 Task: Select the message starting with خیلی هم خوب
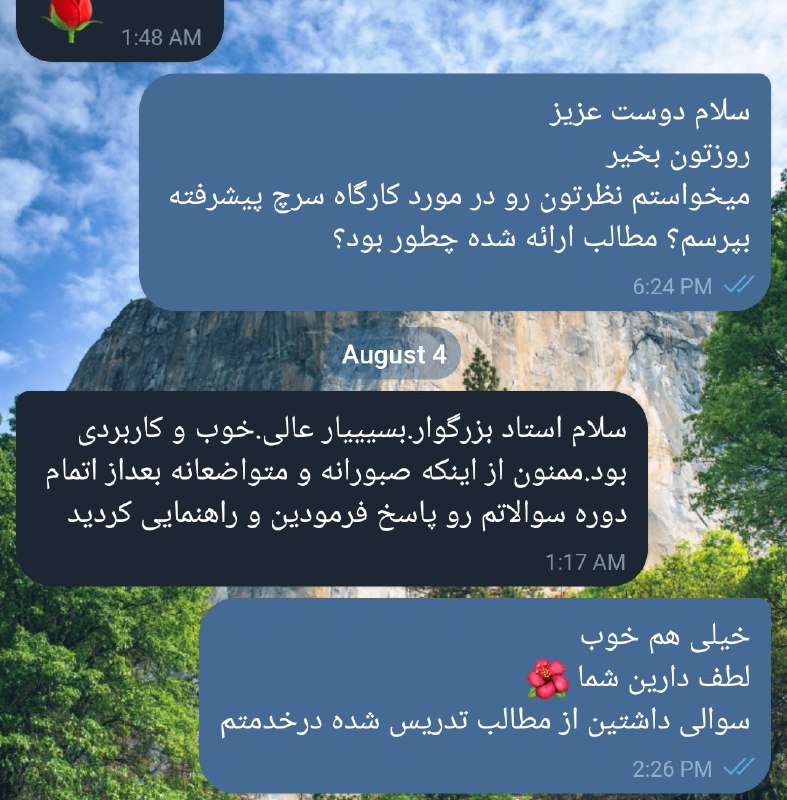484,695
